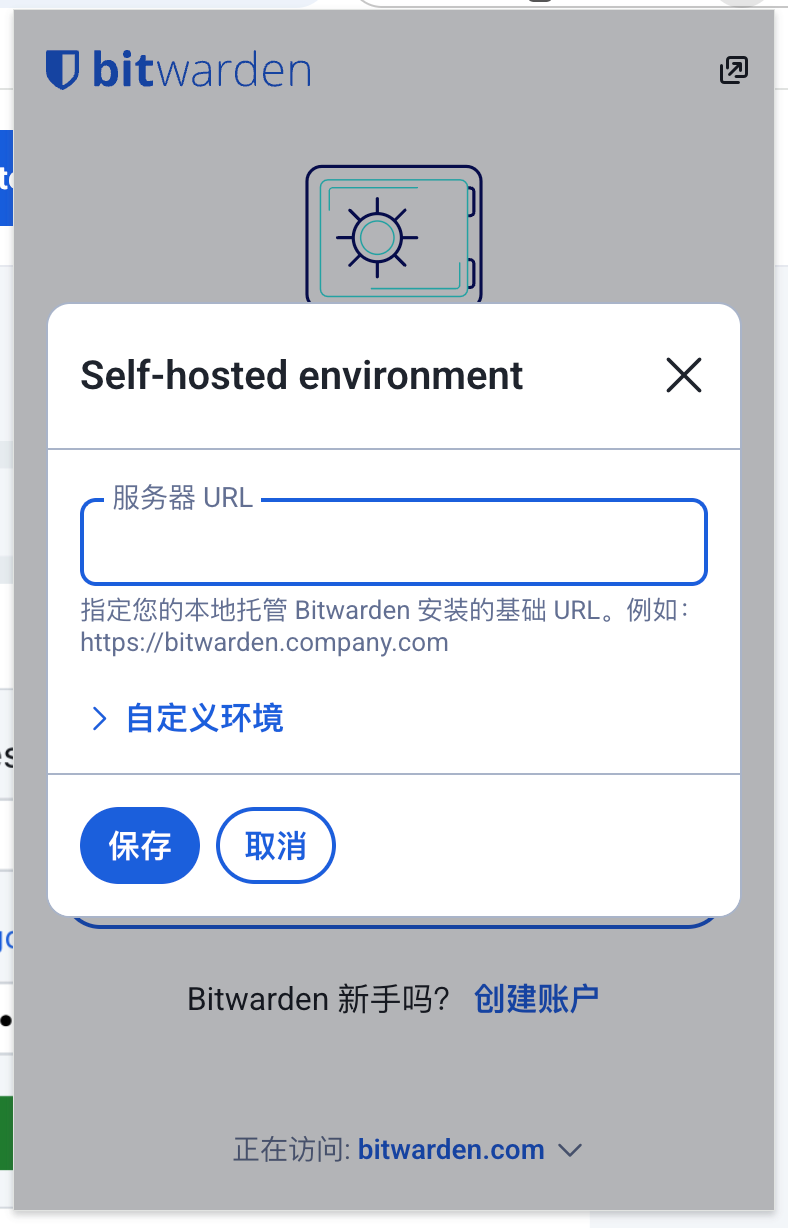Click the Self-hosted environment dialog title

300,375
